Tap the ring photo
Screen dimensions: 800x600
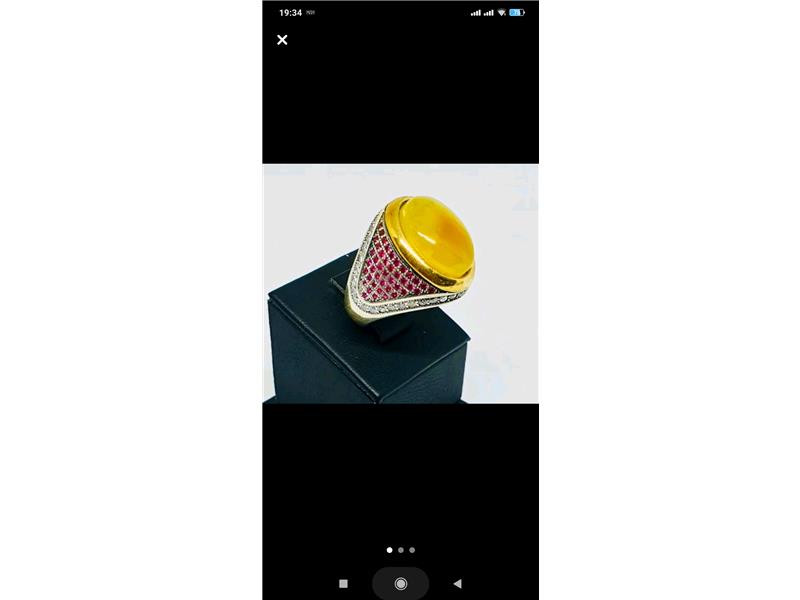pos(400,283)
